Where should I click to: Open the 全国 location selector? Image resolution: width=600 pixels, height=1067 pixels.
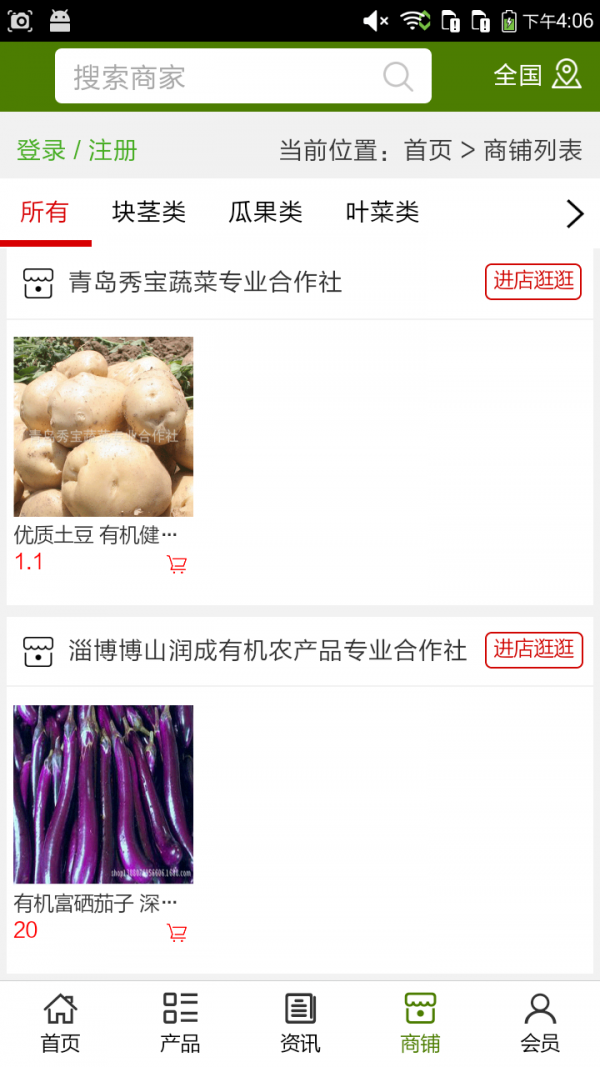coord(537,75)
